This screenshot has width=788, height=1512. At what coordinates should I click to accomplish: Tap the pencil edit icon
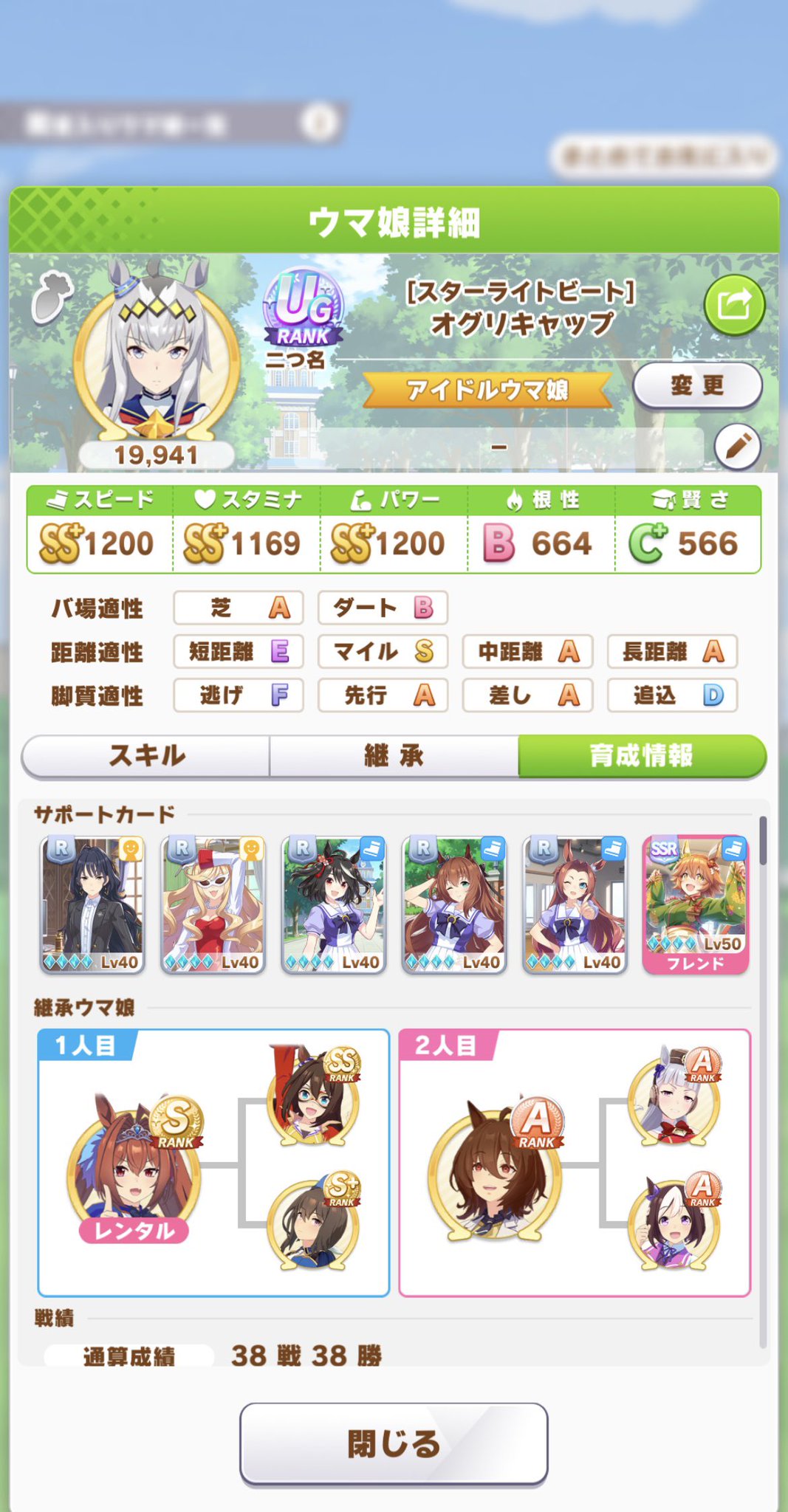pyautogui.click(x=738, y=447)
